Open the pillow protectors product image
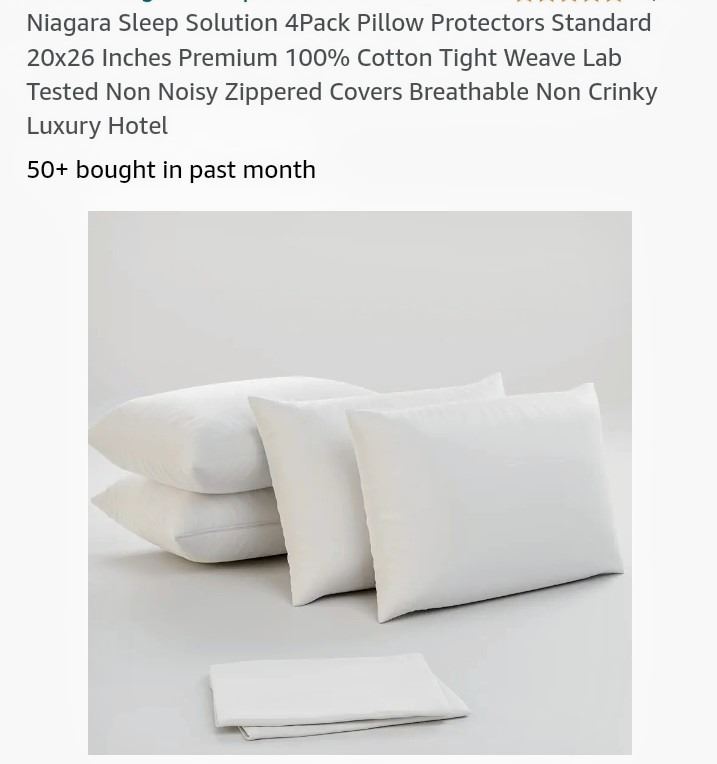 pos(360,482)
